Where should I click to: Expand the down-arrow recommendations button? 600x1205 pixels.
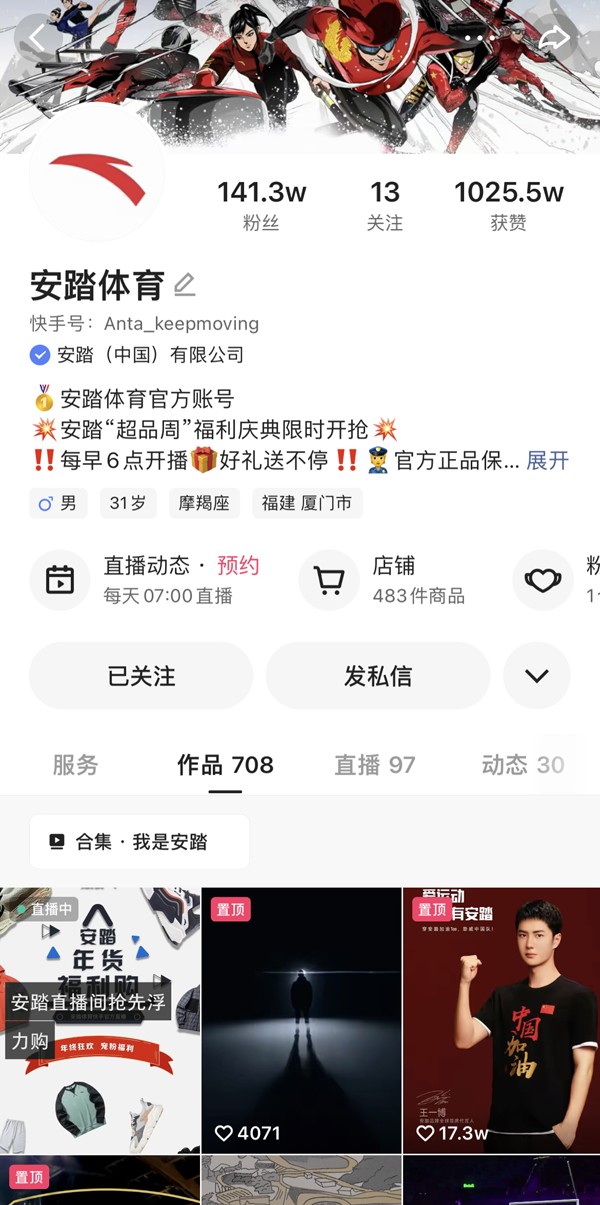point(537,676)
